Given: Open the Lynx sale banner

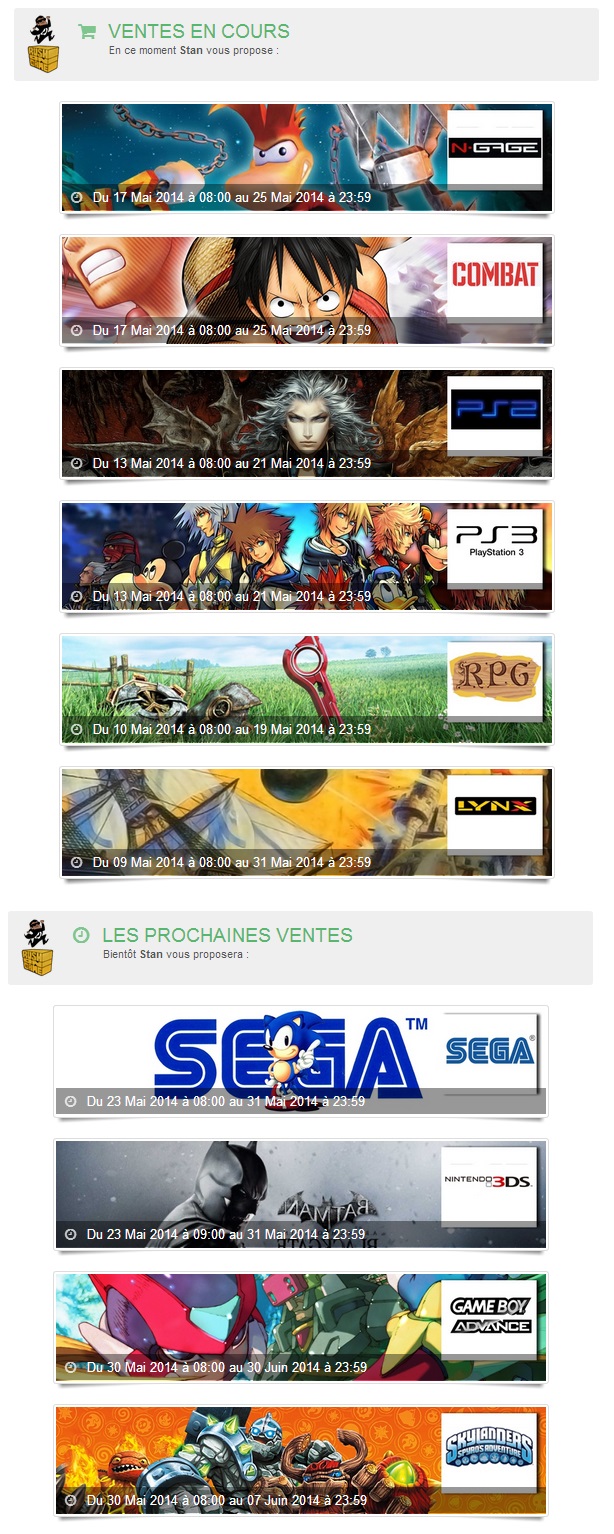Looking at the screenshot, I should tap(306, 822).
